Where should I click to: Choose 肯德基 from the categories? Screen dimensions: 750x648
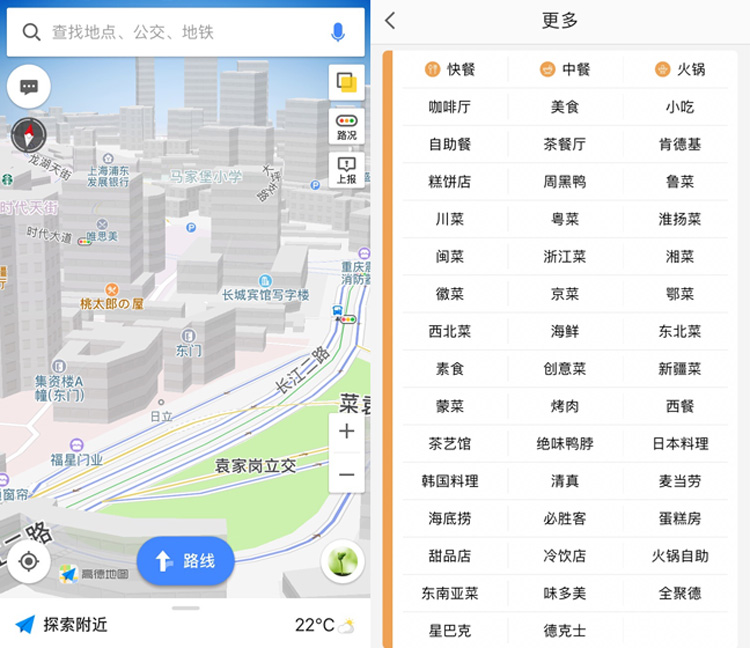coord(680,144)
